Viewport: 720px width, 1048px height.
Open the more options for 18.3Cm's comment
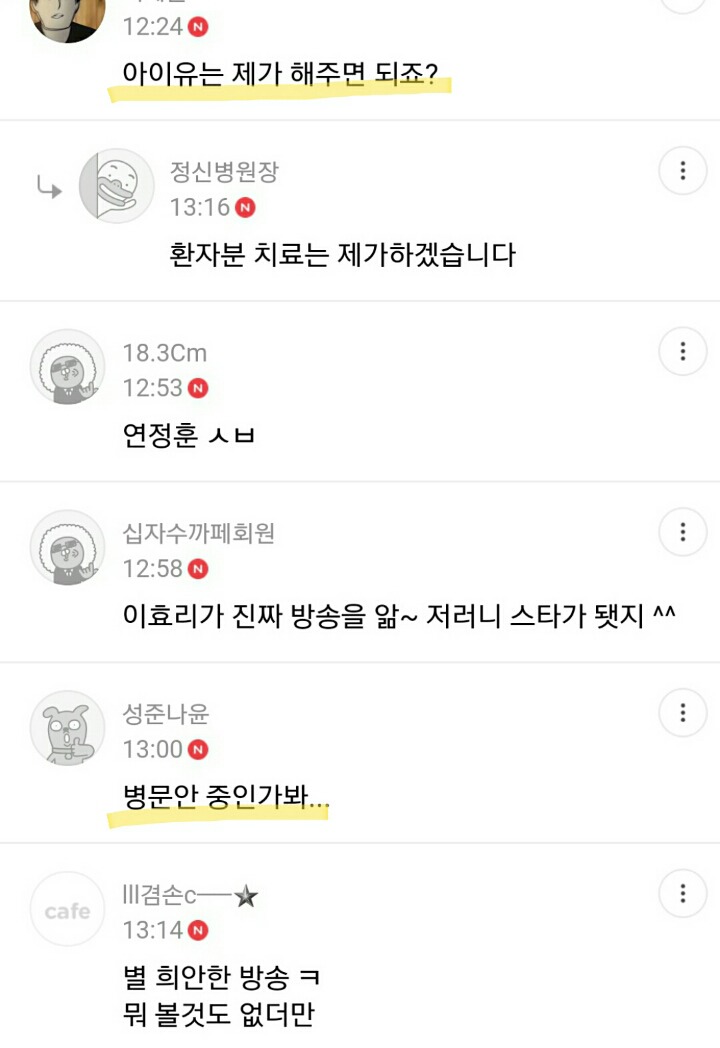[683, 352]
